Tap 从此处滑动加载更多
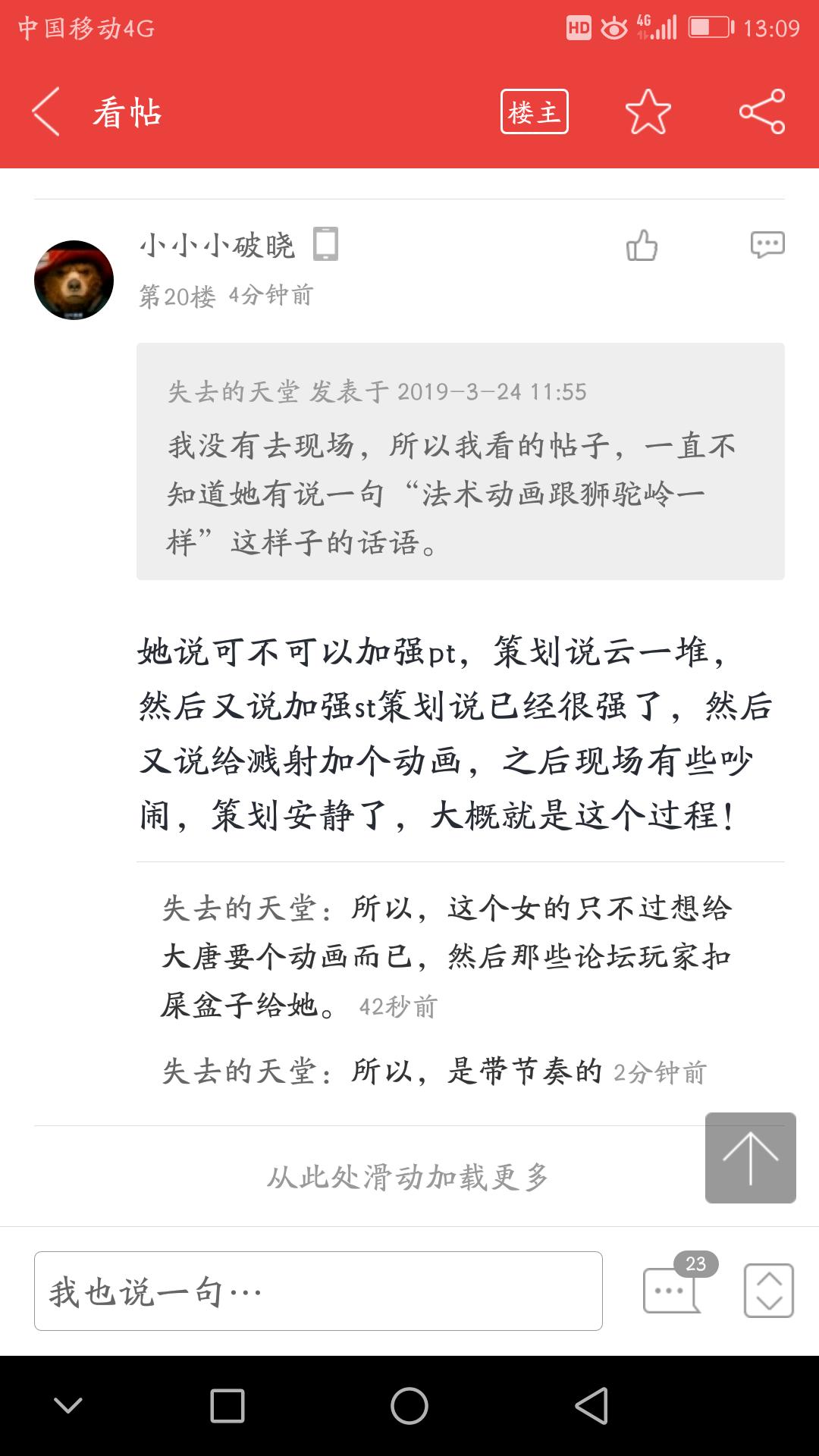The image size is (819, 1456). click(408, 1177)
